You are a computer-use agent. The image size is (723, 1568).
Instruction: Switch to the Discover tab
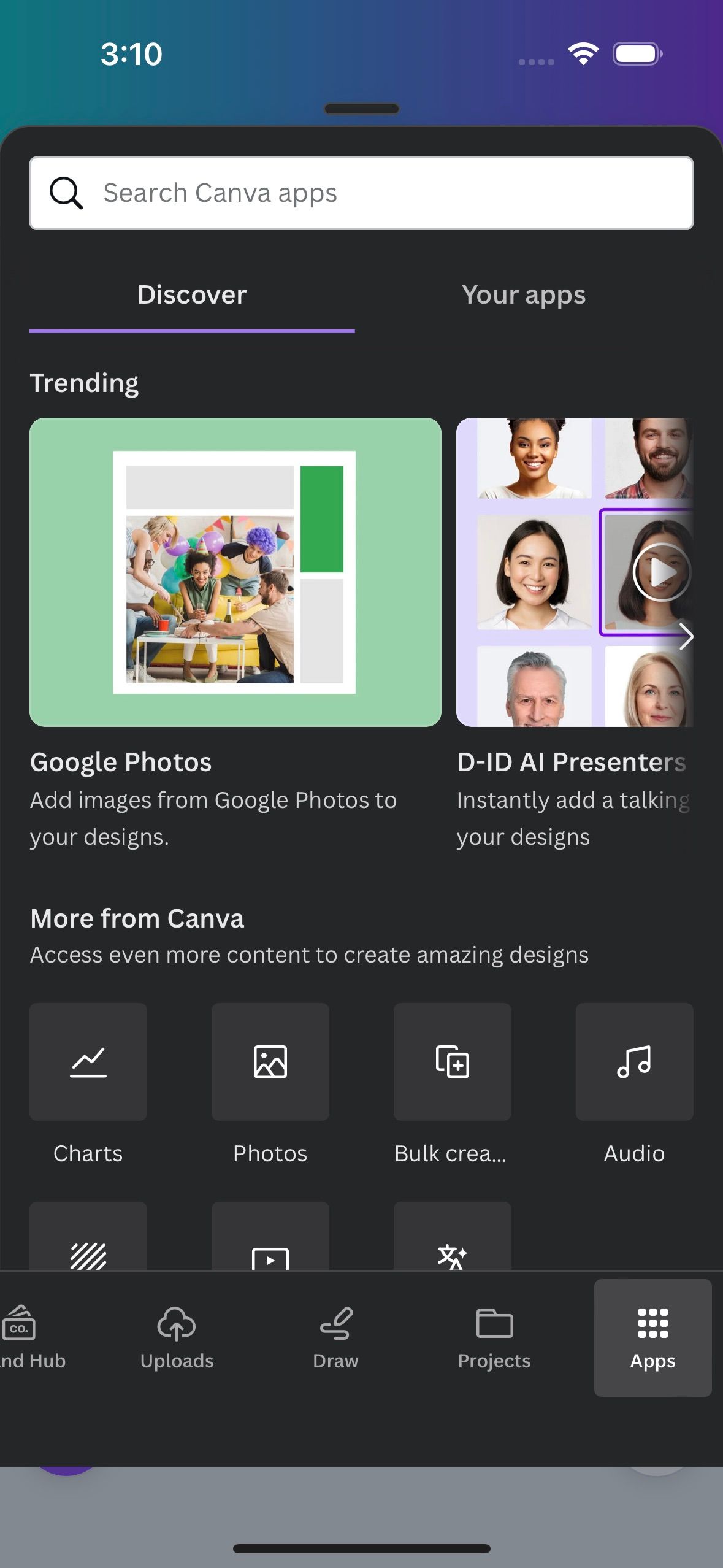click(x=191, y=295)
